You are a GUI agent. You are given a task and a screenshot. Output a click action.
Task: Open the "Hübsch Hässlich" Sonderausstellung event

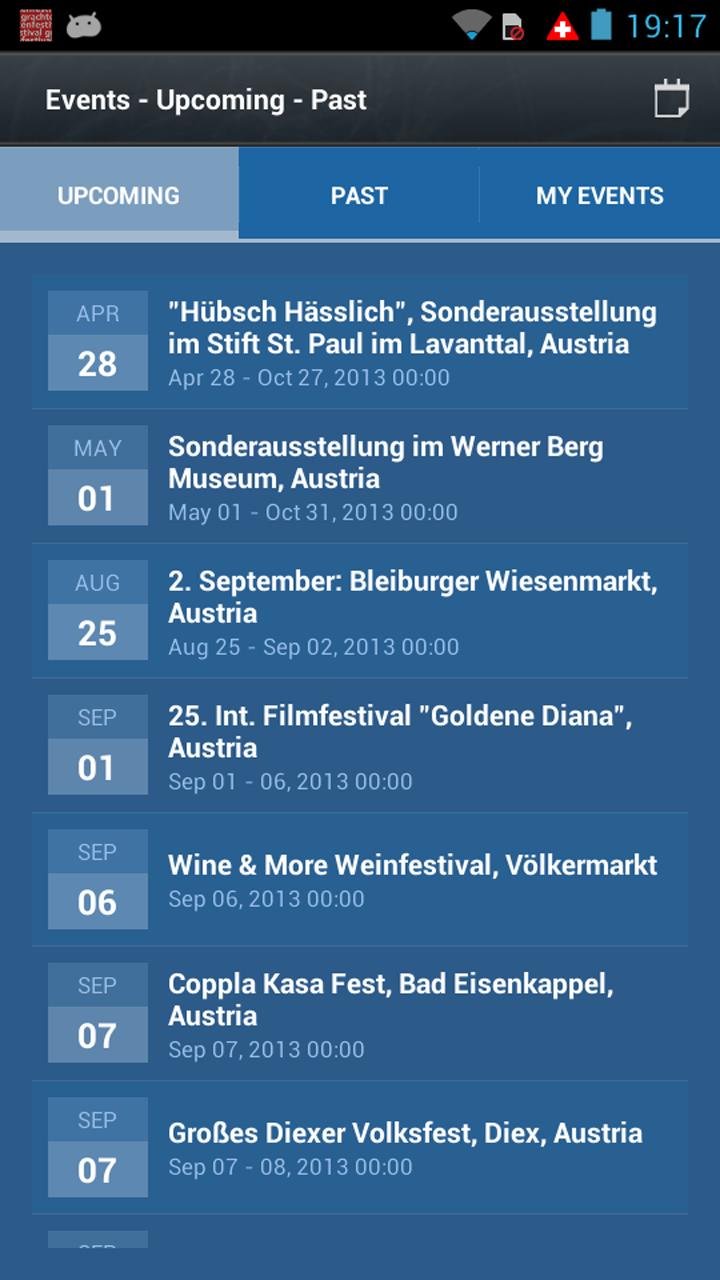(360, 343)
